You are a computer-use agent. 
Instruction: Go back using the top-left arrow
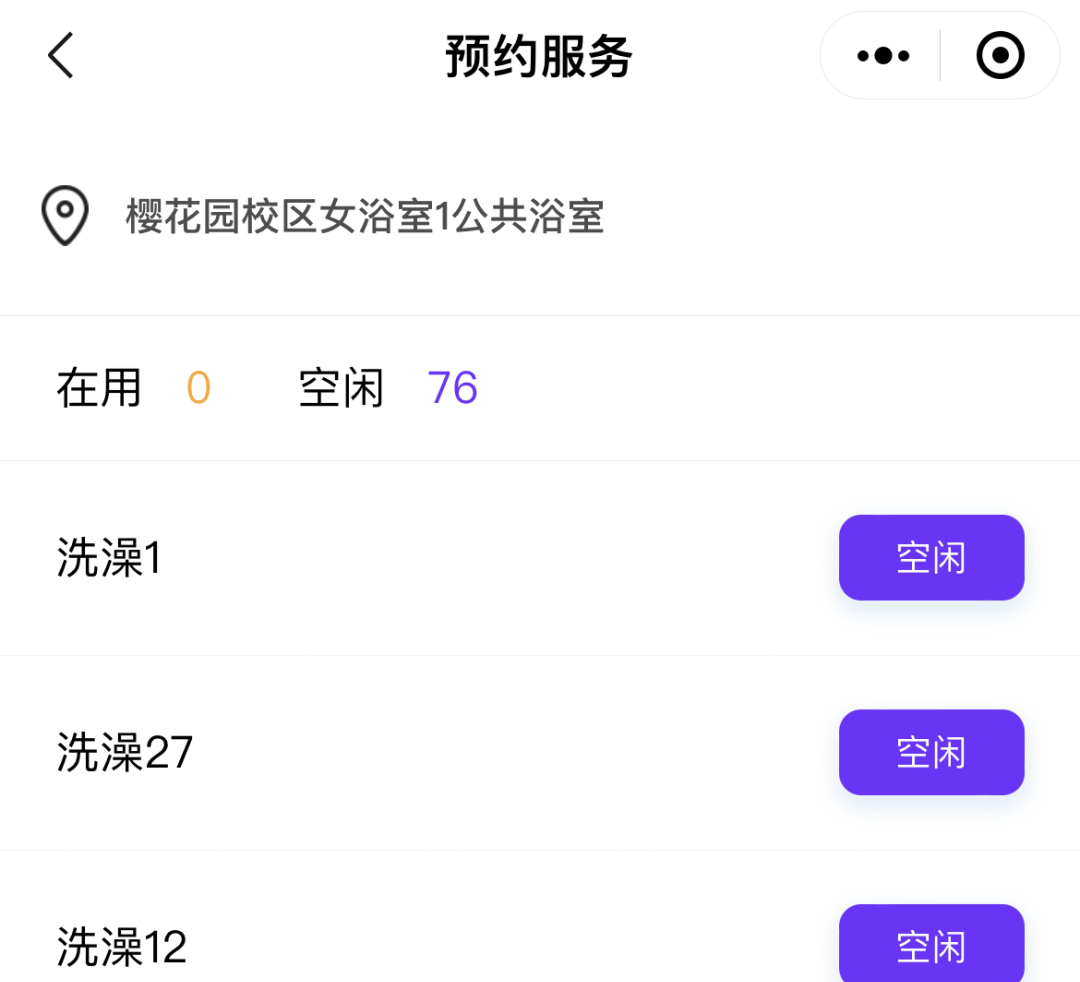pos(61,55)
